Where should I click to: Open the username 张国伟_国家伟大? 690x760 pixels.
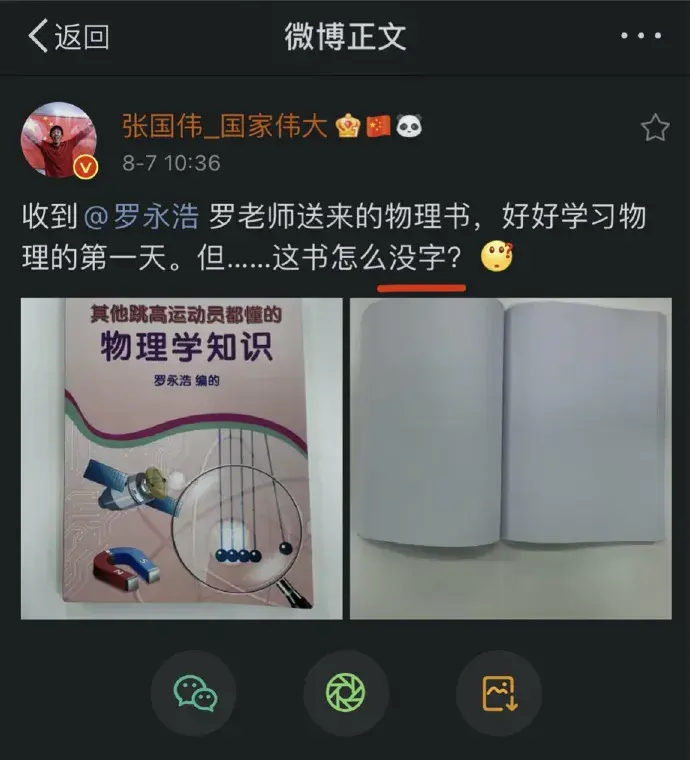tap(227, 126)
